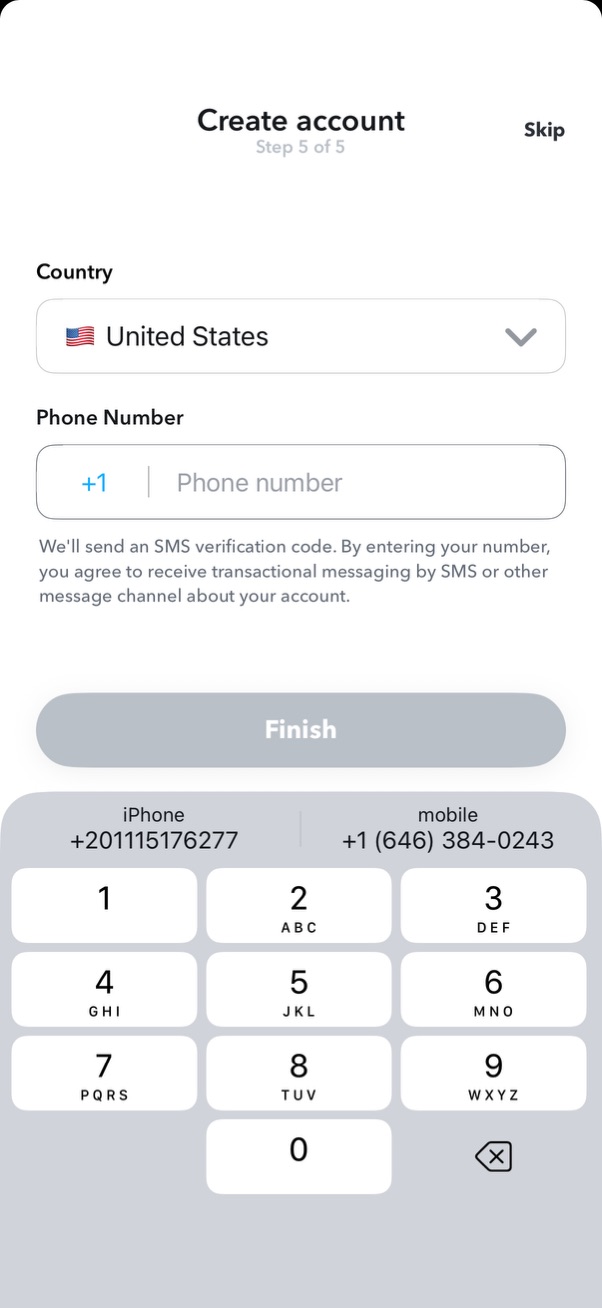
Task: Enter digit 1 on the keypad
Action: click(104, 905)
